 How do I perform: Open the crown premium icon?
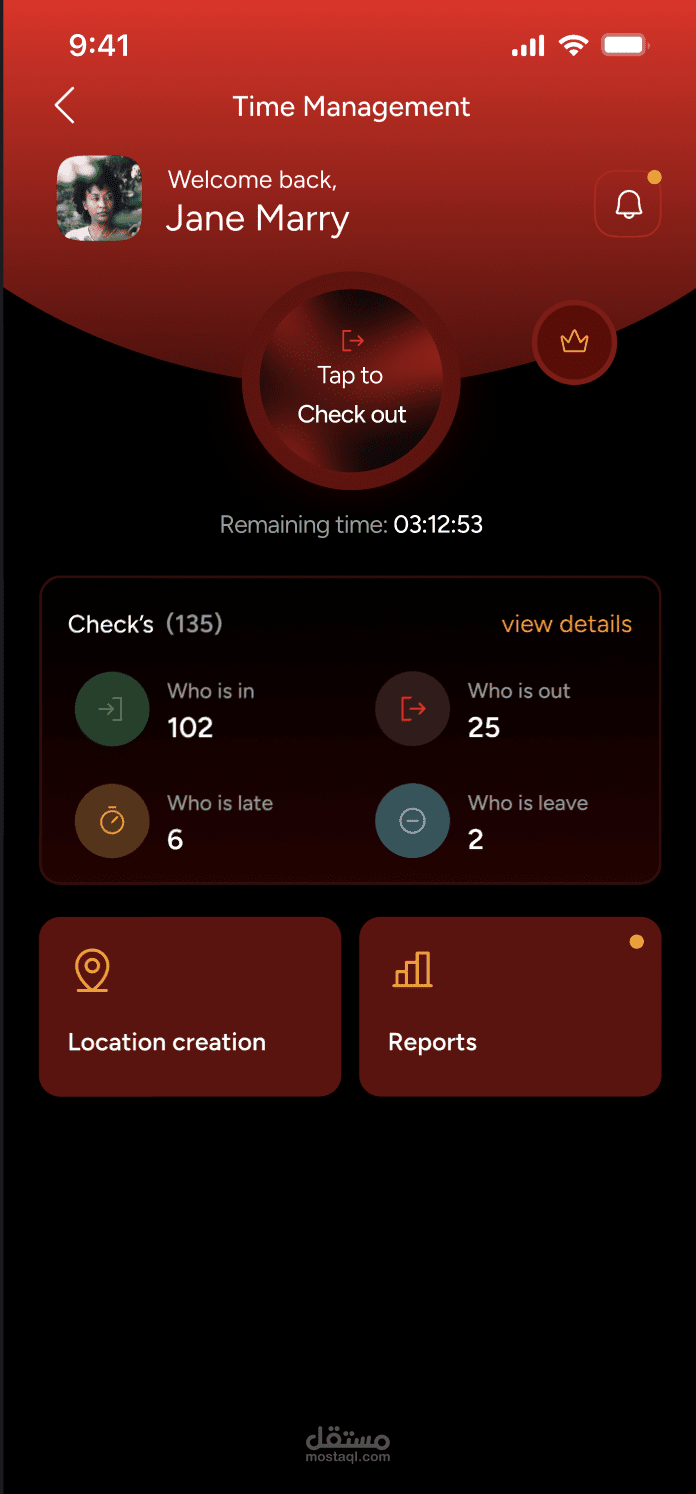[574, 342]
